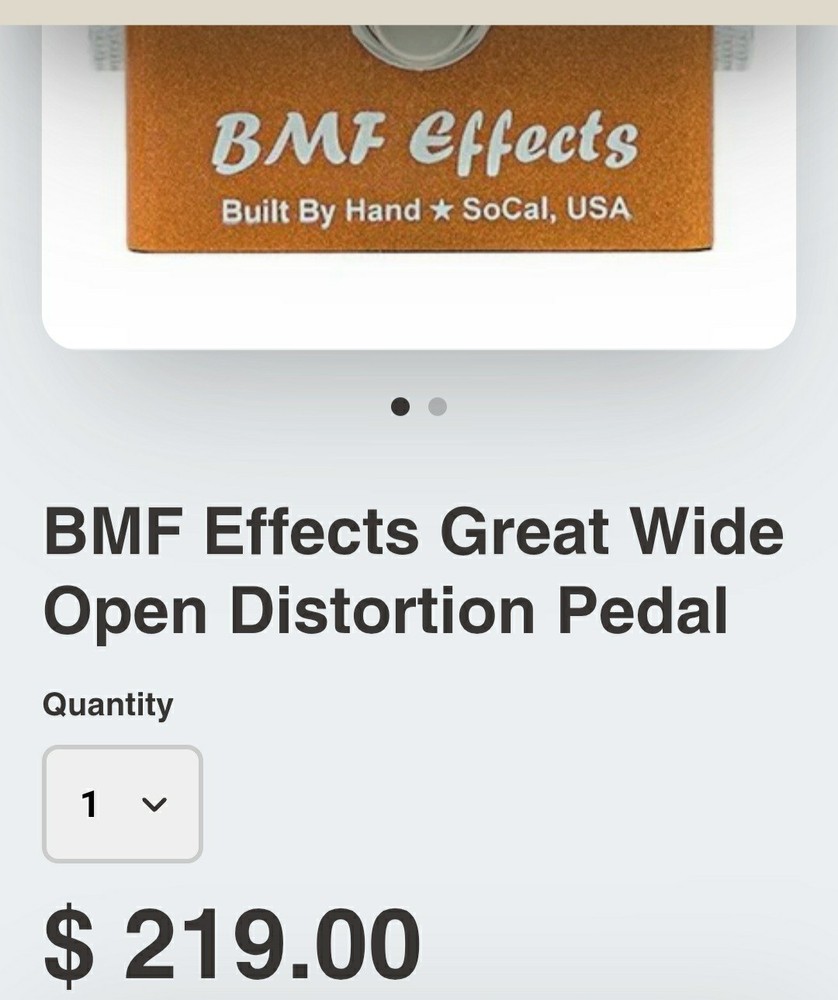This screenshot has width=838, height=1000.
Task: Click the filled navigation dot below the image
Action: 402,407
